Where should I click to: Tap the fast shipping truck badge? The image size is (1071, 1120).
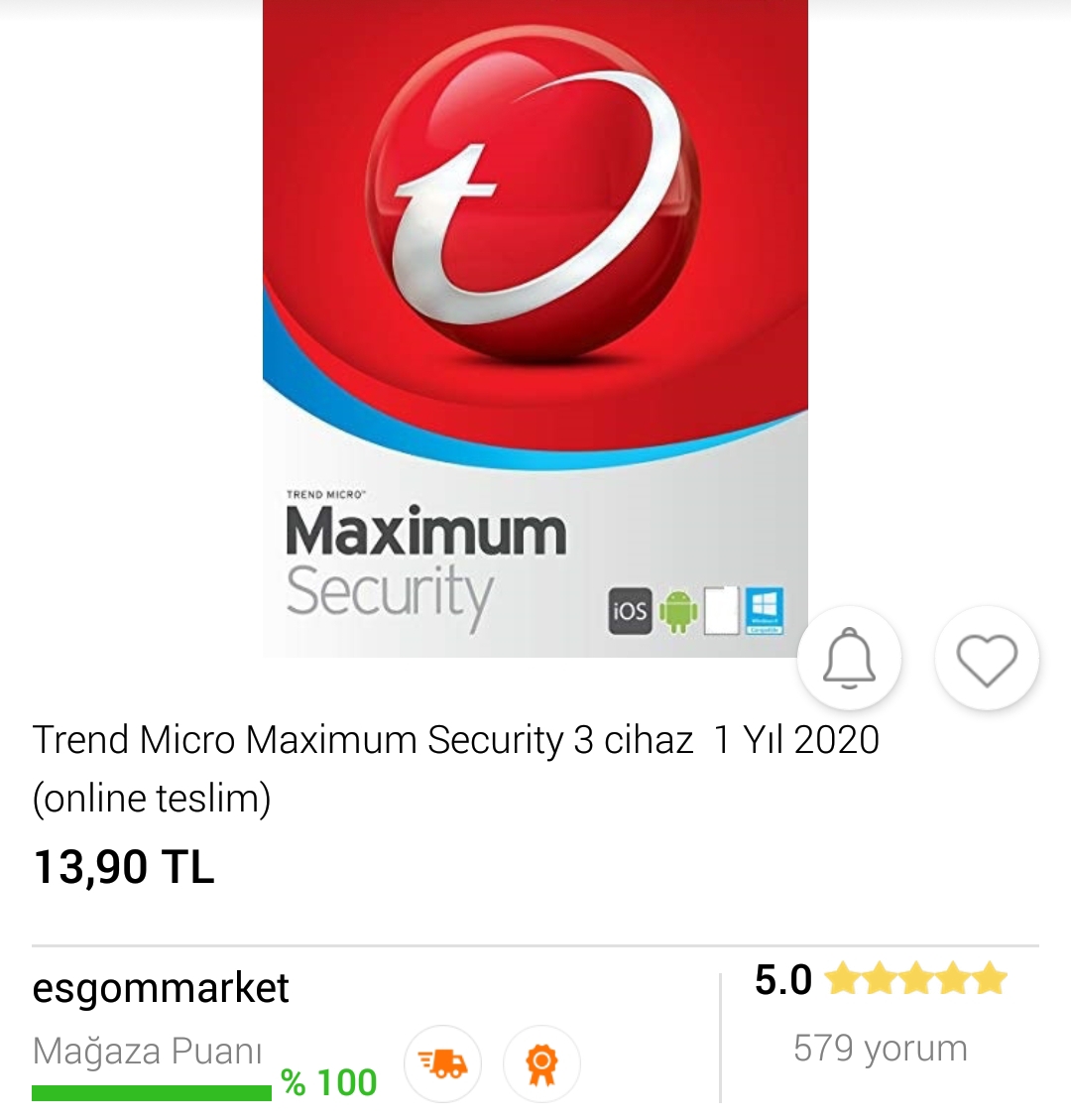(442, 1063)
